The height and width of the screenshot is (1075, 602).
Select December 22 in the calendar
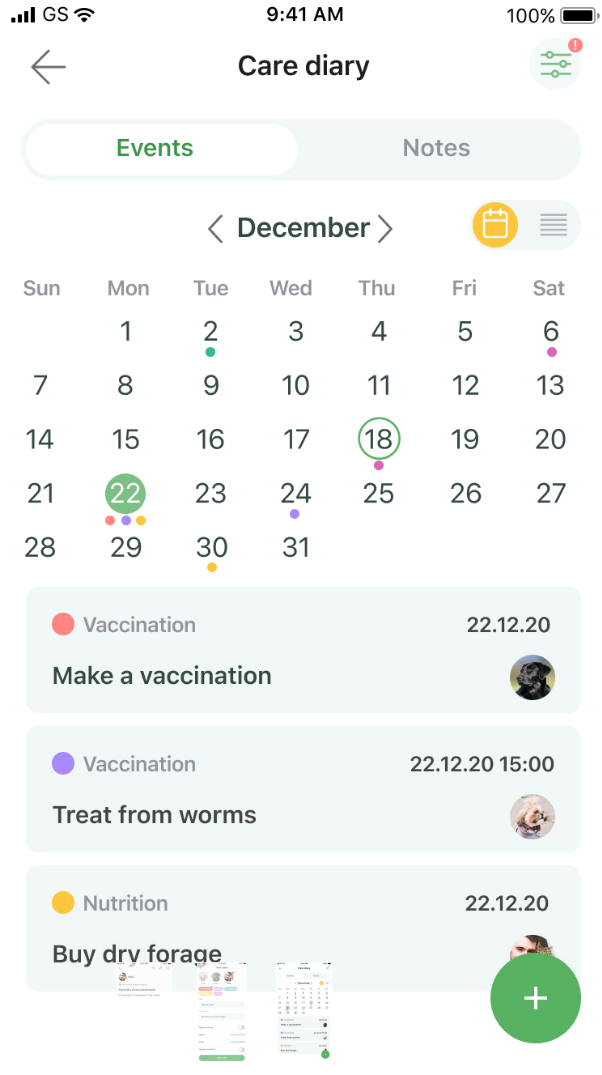(126, 493)
